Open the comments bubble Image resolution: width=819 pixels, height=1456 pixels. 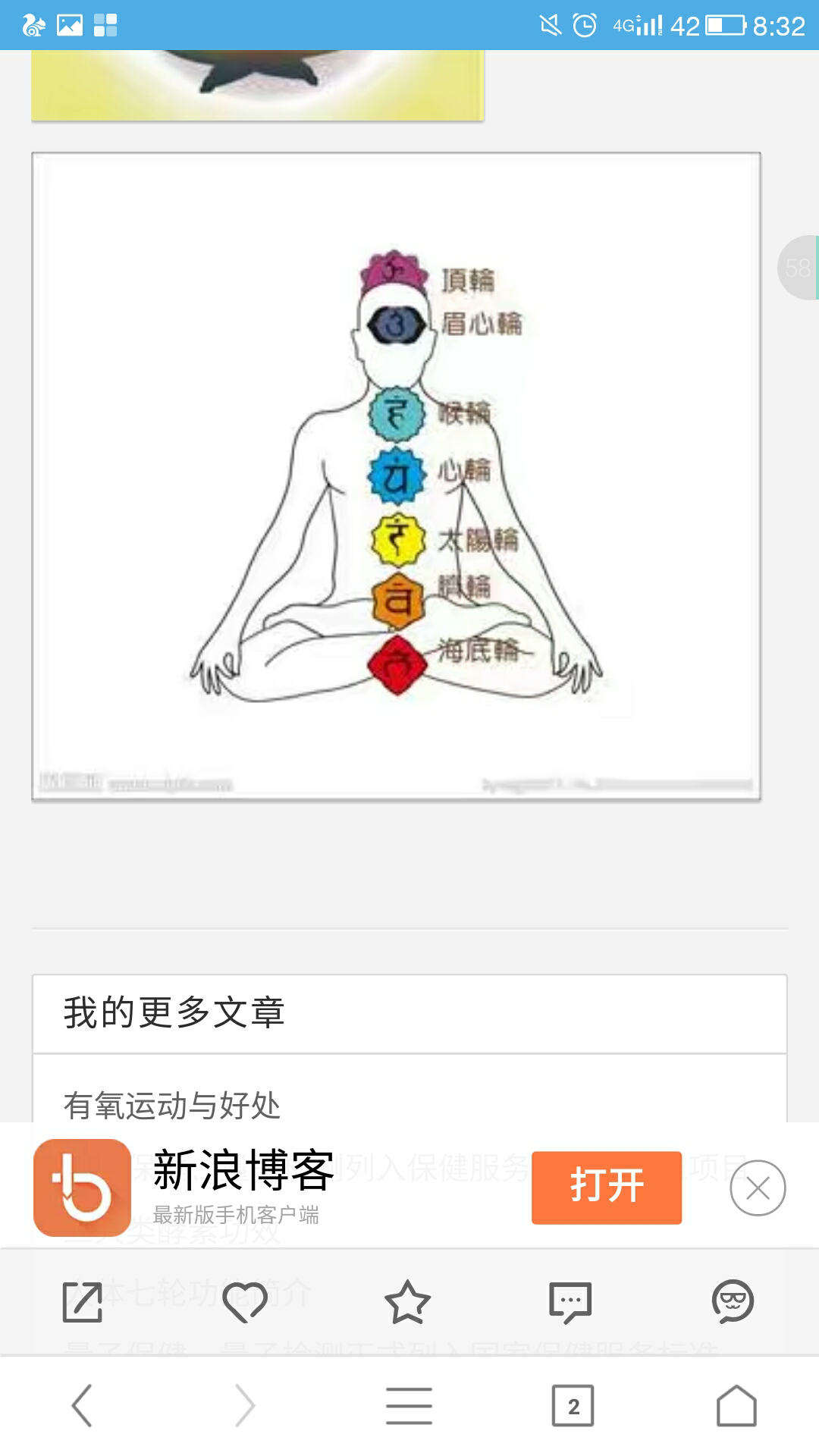570,1302
